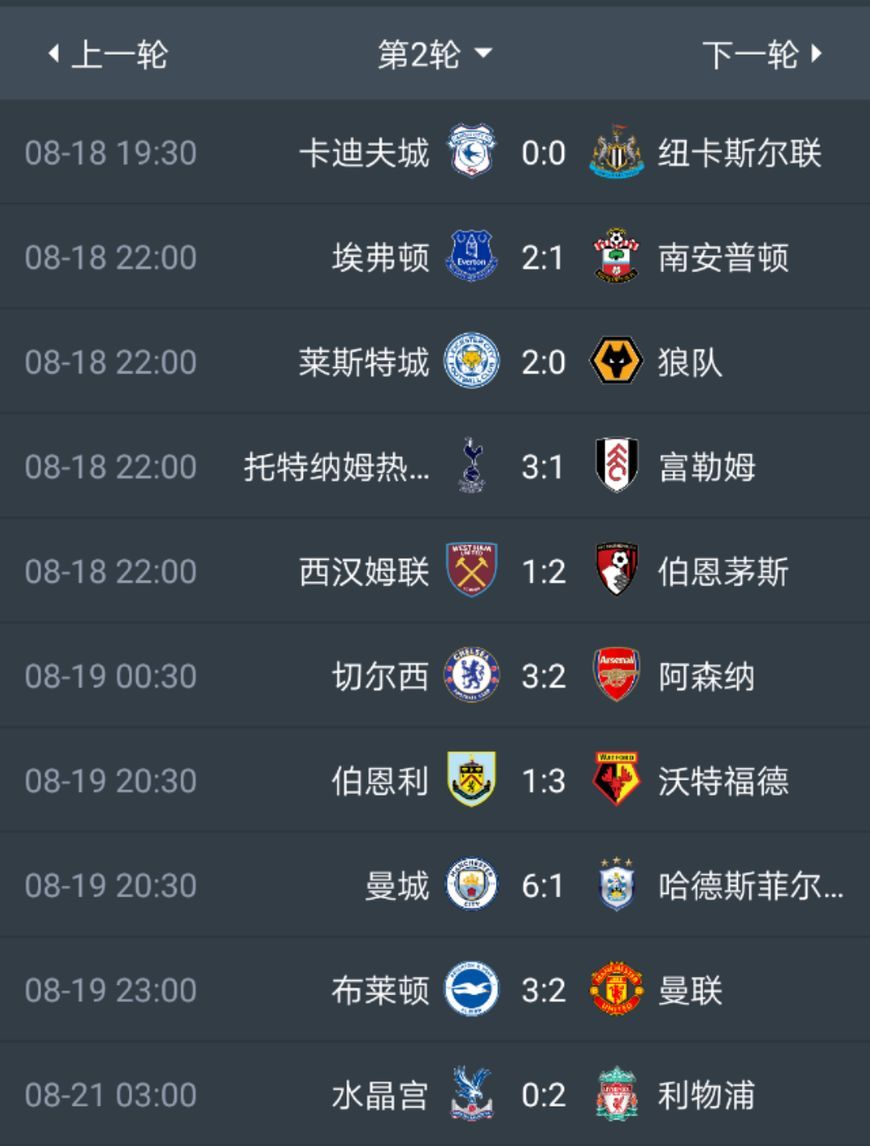Go to the next round (下一轮)
Image resolution: width=870 pixels, height=1146 pixels.
point(762,54)
